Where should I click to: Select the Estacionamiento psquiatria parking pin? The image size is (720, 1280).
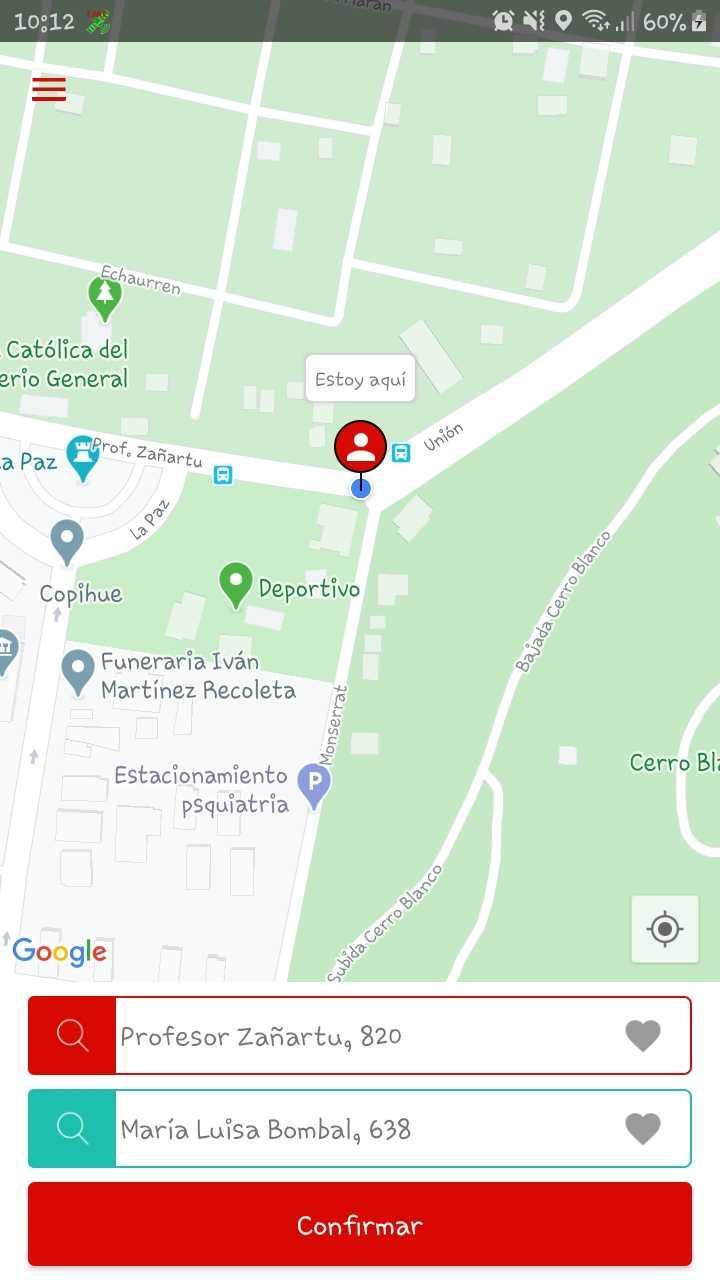[314, 785]
